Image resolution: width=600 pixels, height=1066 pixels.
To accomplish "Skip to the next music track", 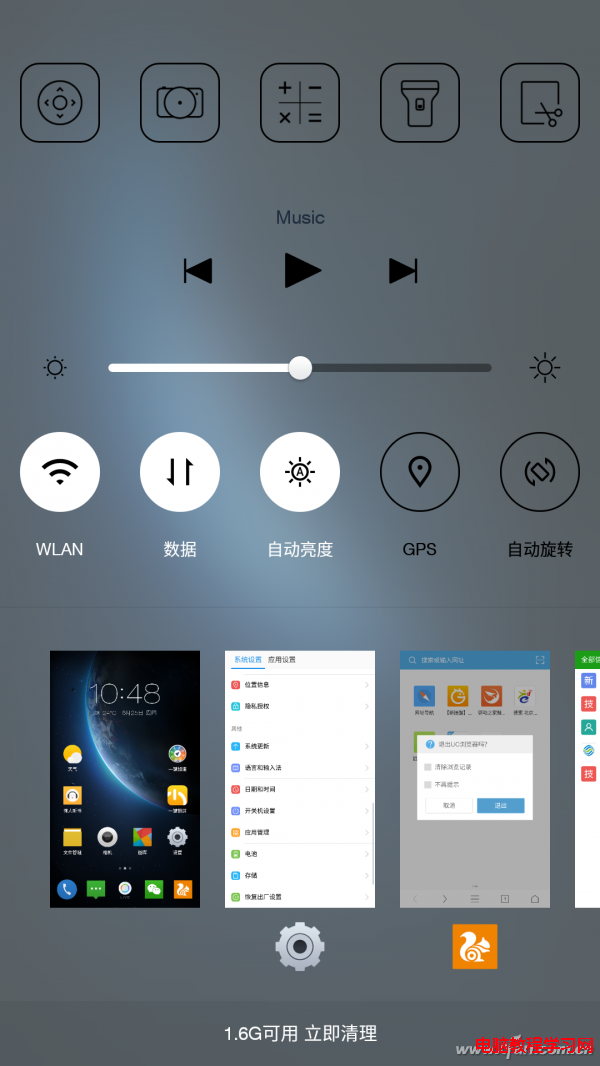I will pyautogui.click(x=403, y=270).
